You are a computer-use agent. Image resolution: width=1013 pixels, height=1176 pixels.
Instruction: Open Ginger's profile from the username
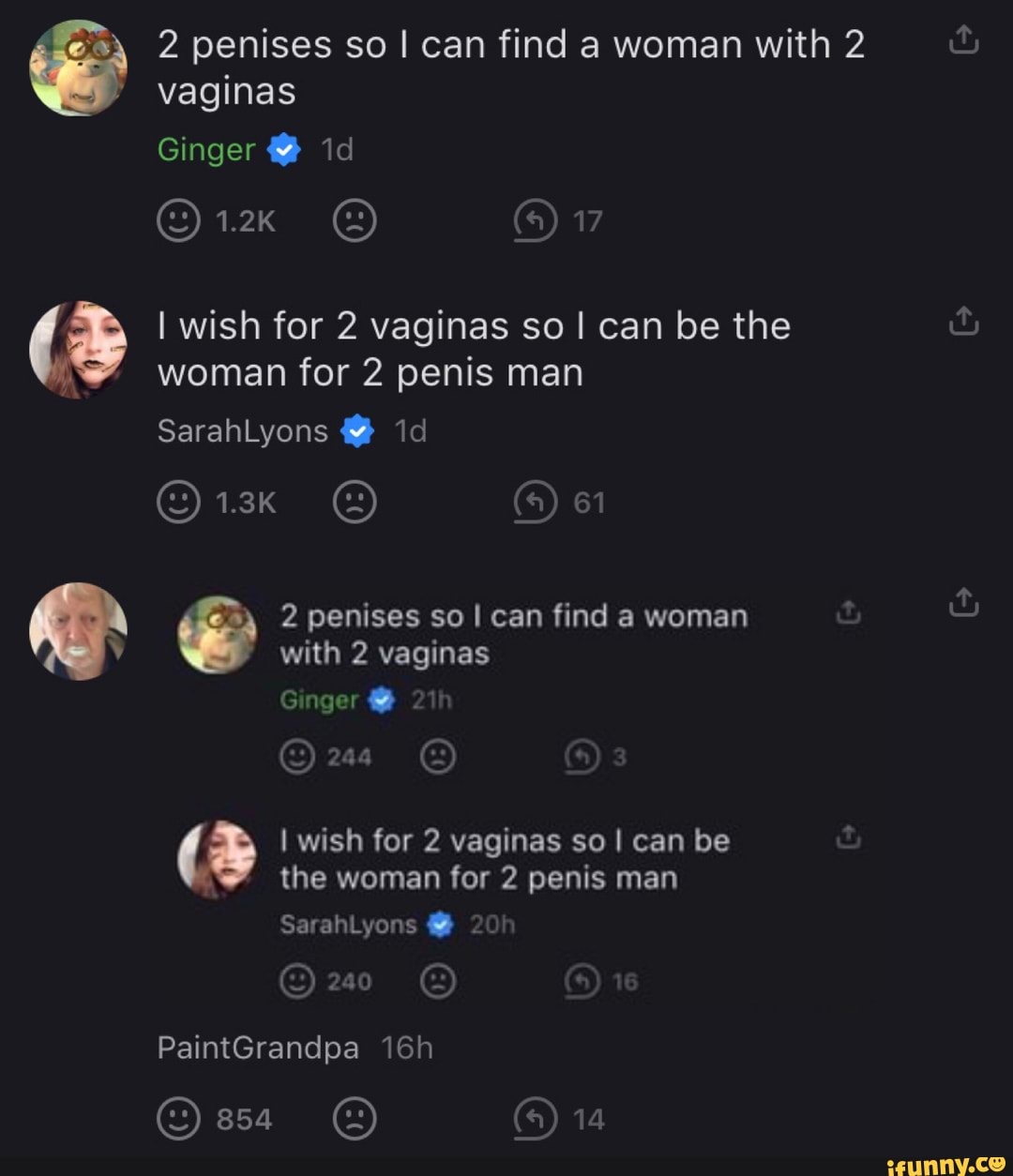[x=206, y=149]
